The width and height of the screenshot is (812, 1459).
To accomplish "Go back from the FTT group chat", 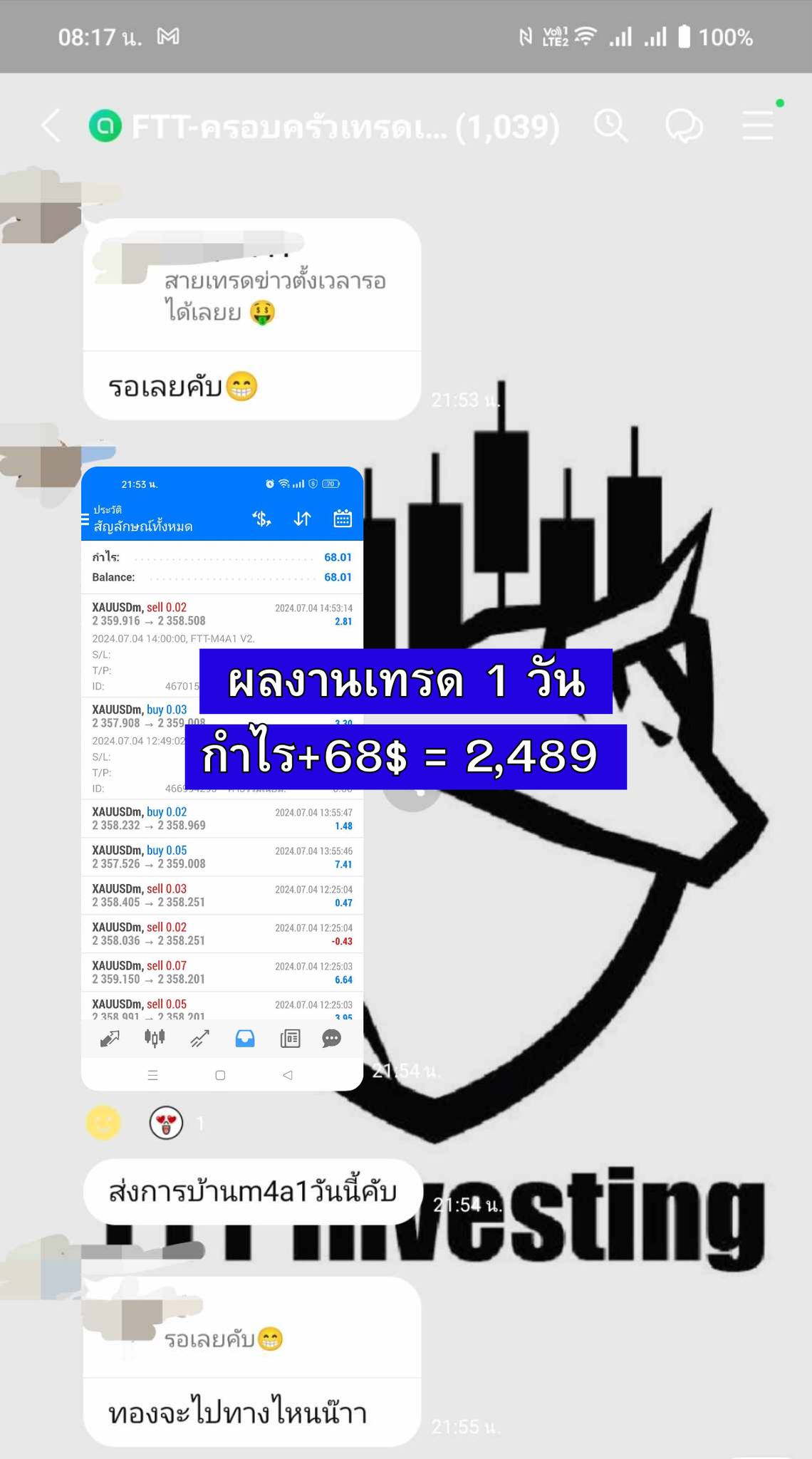I will coord(51,127).
